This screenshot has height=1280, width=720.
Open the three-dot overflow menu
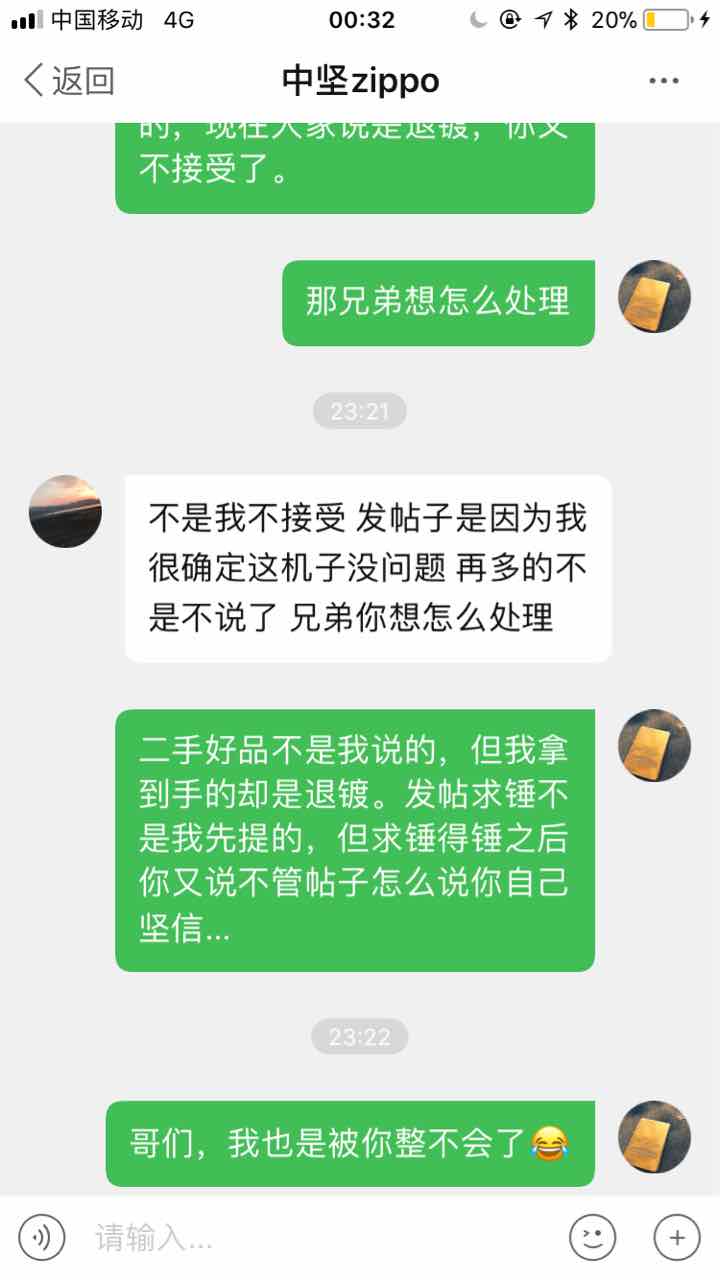click(664, 81)
